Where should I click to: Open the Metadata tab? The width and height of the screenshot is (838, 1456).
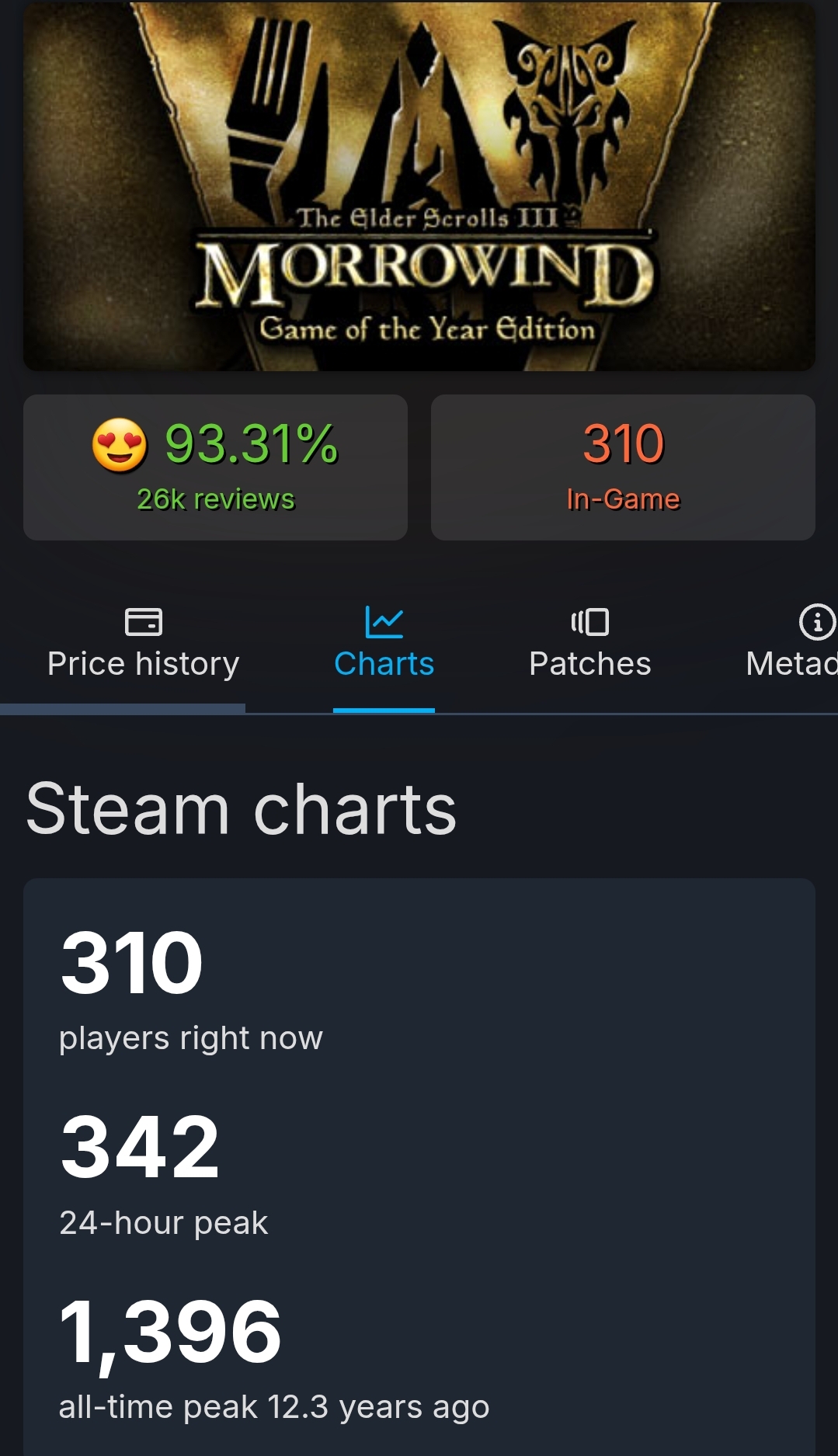(791, 644)
